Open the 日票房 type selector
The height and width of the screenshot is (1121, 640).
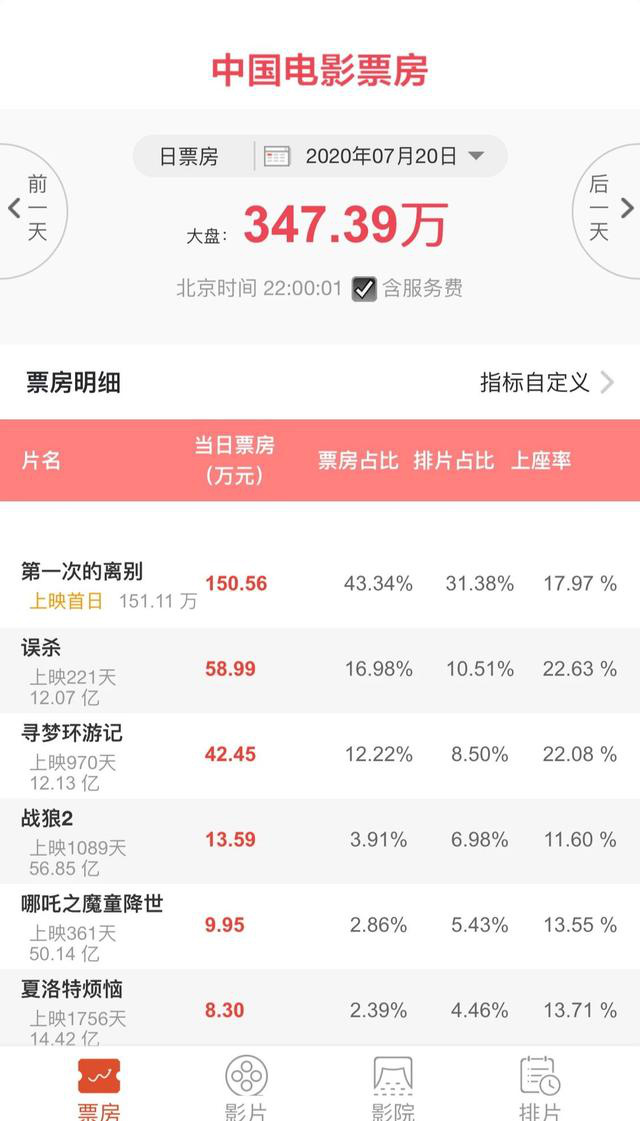[189, 156]
